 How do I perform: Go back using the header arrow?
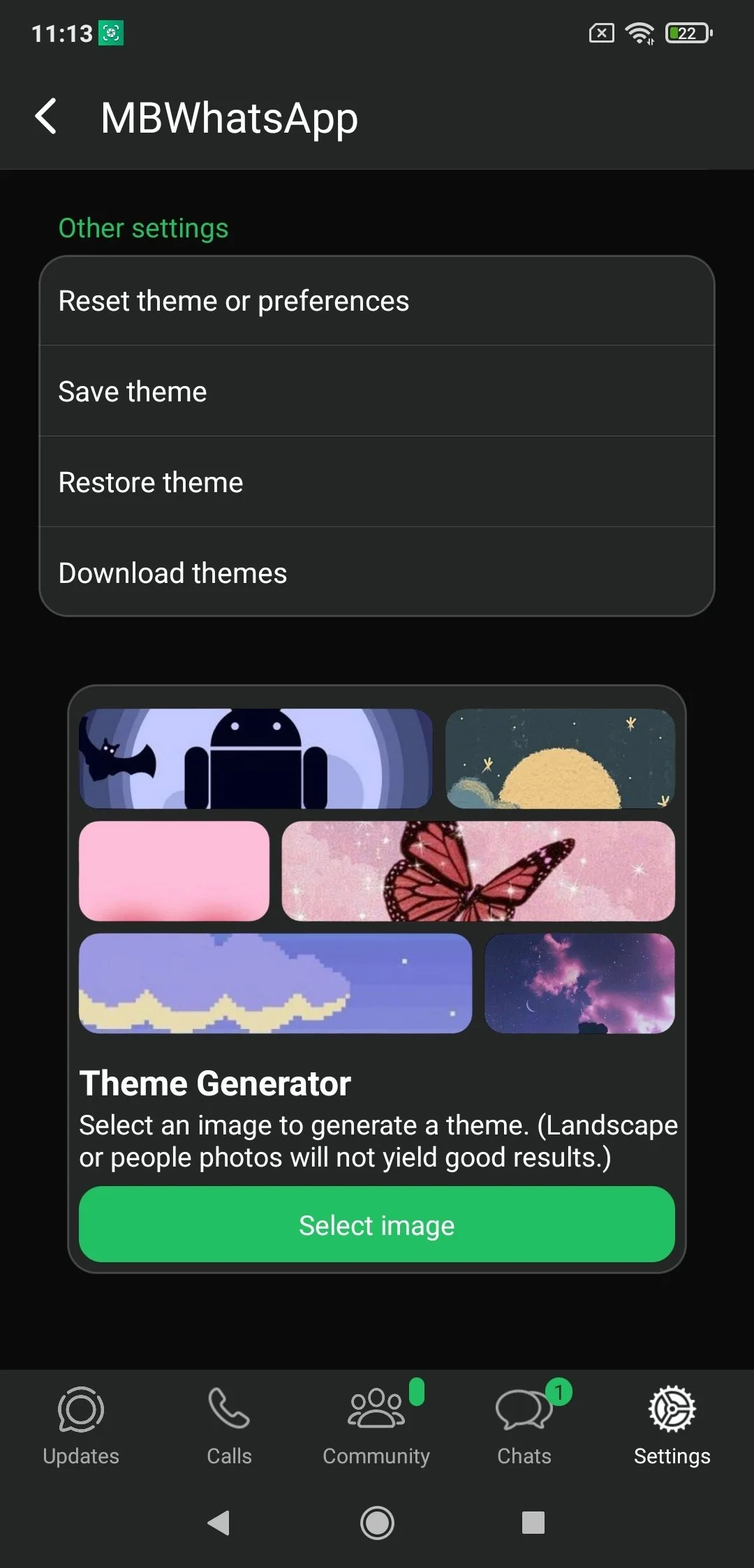tap(46, 117)
